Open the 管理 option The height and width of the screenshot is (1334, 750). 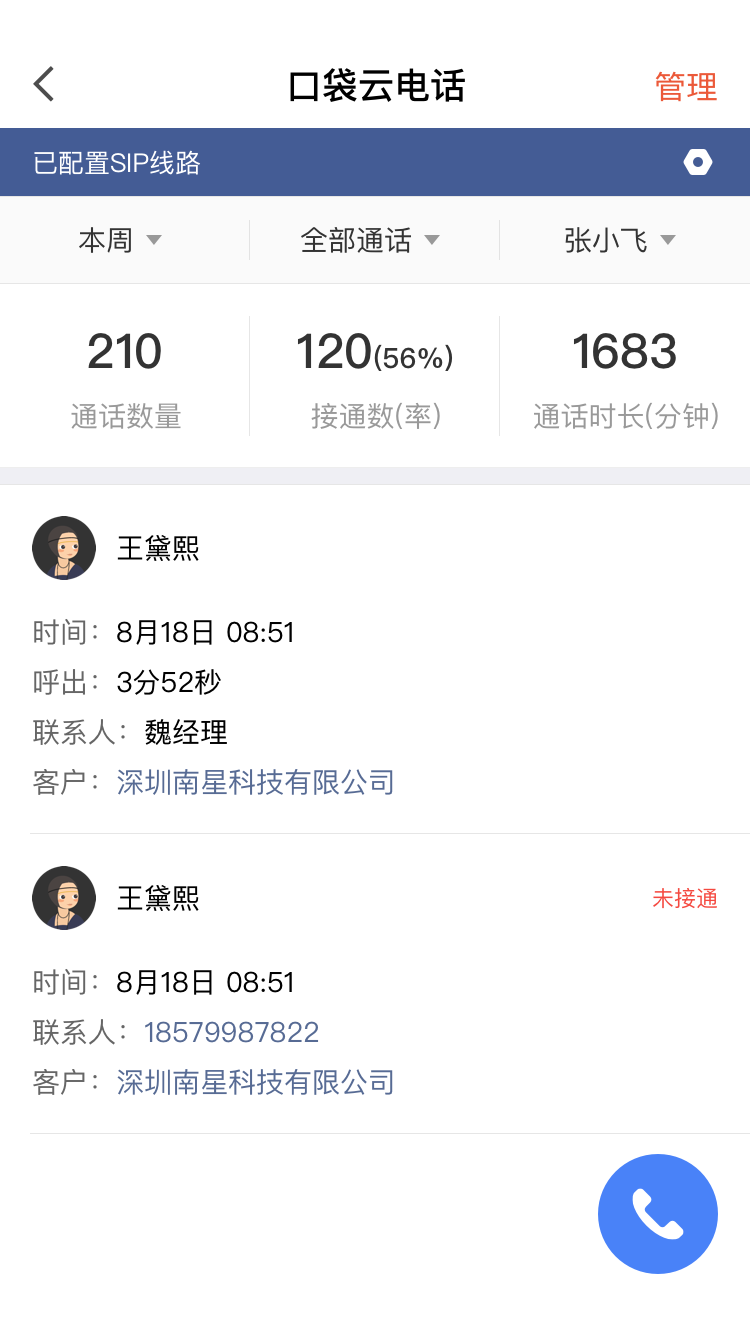tap(686, 87)
